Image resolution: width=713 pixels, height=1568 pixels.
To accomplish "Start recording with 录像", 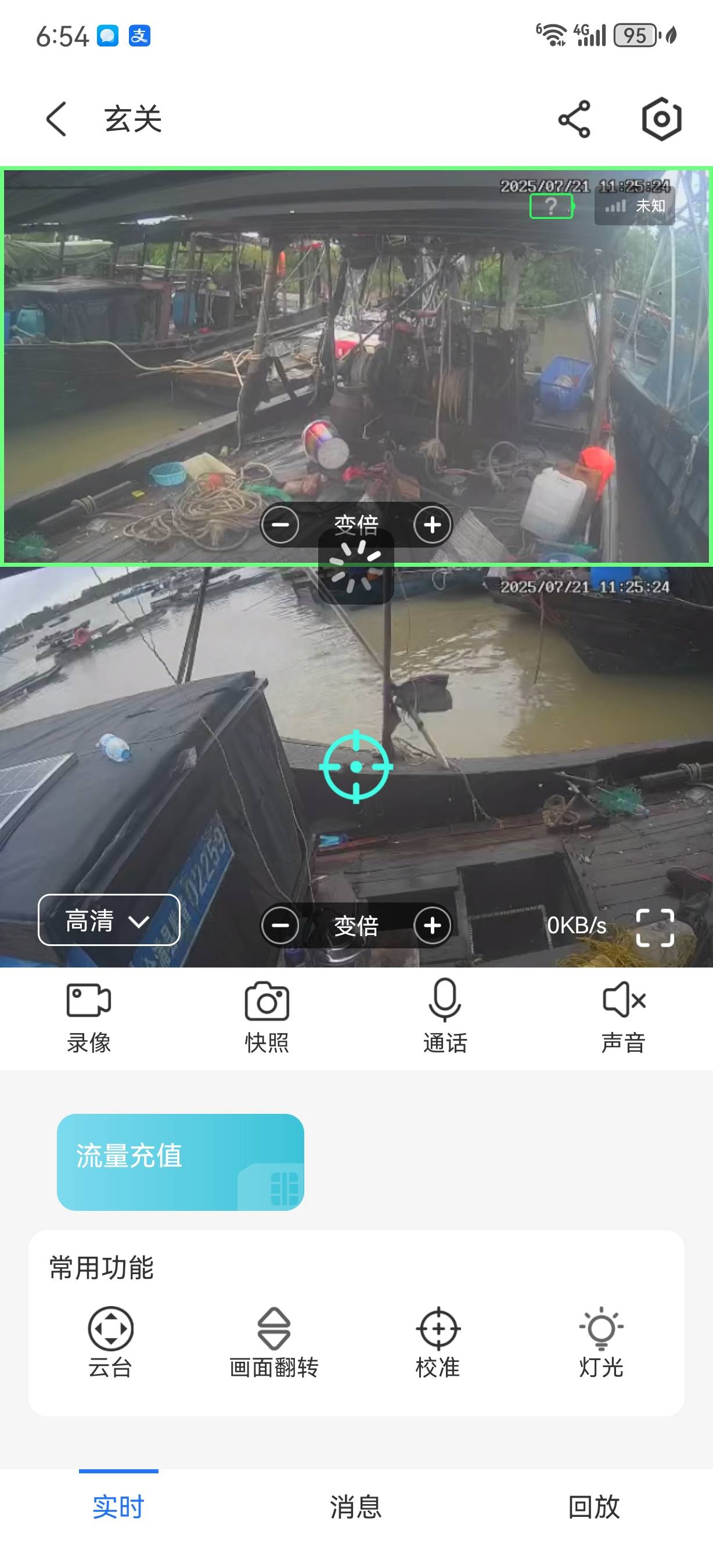I will pos(89,1016).
